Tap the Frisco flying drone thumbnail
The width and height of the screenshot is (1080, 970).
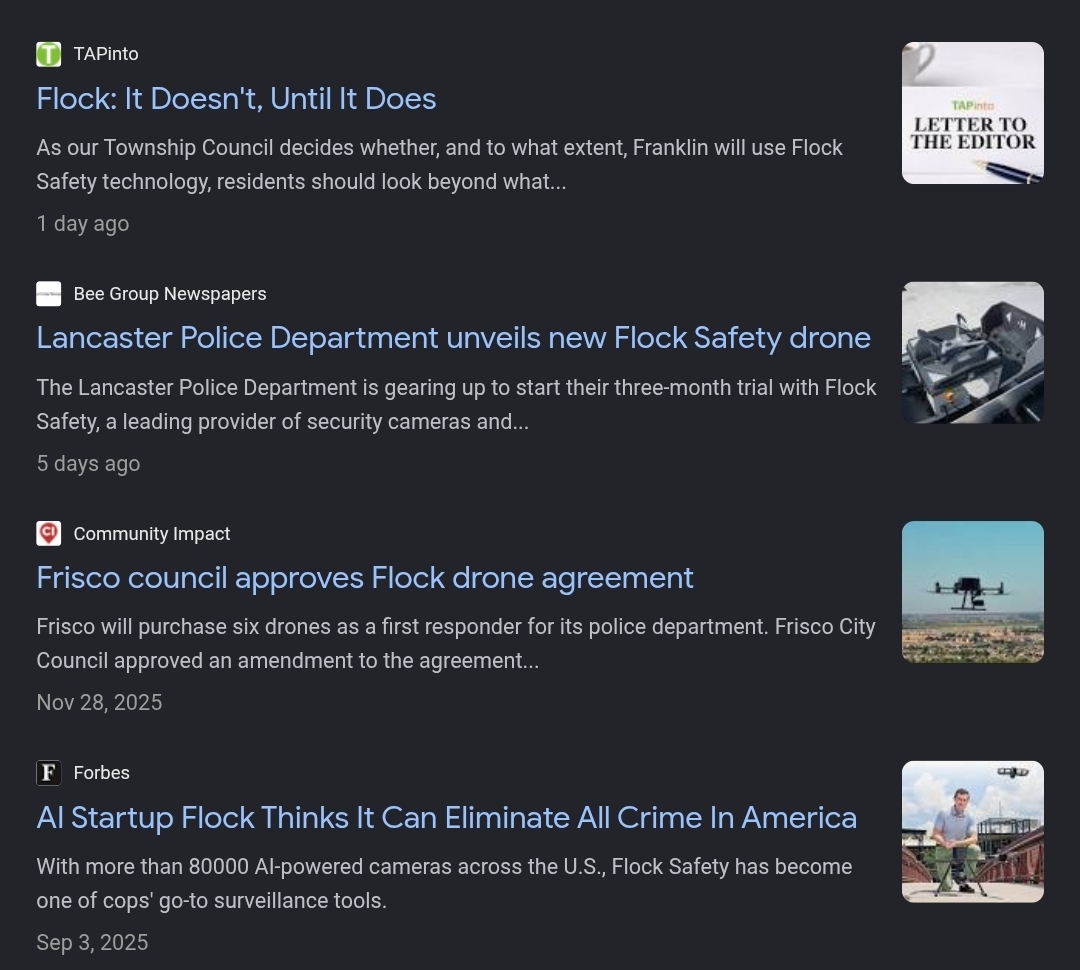973,592
